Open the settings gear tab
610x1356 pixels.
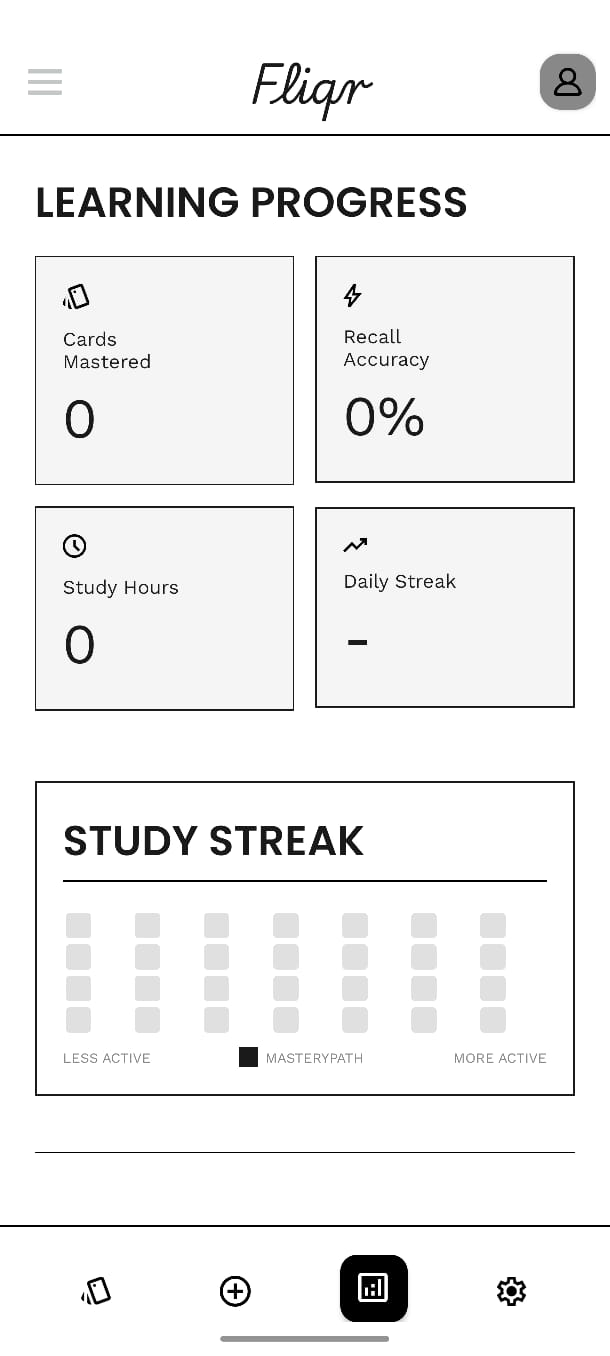[511, 1291]
